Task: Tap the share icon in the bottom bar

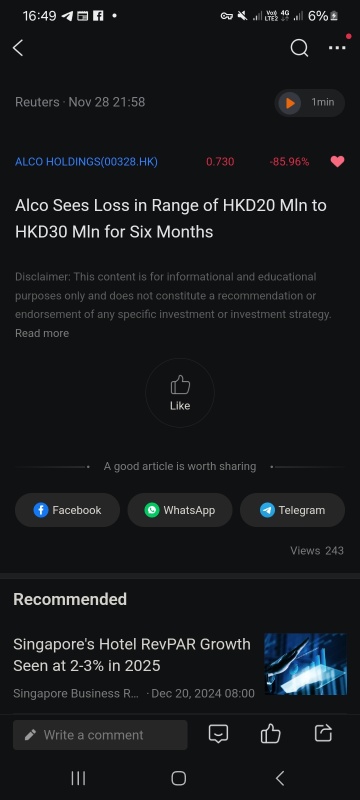Action: (x=323, y=733)
